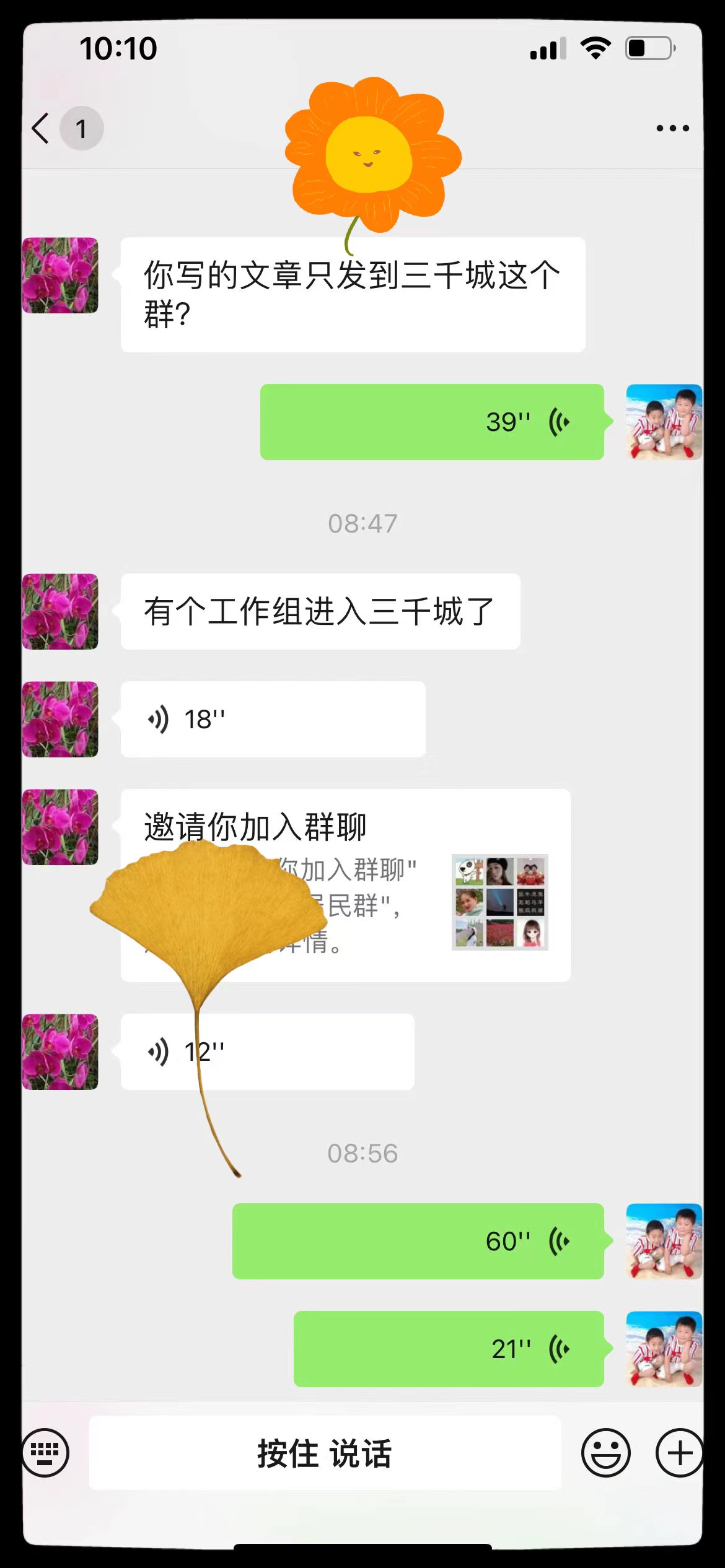
Task: Play the received 18-second voice message
Action: pos(273,719)
